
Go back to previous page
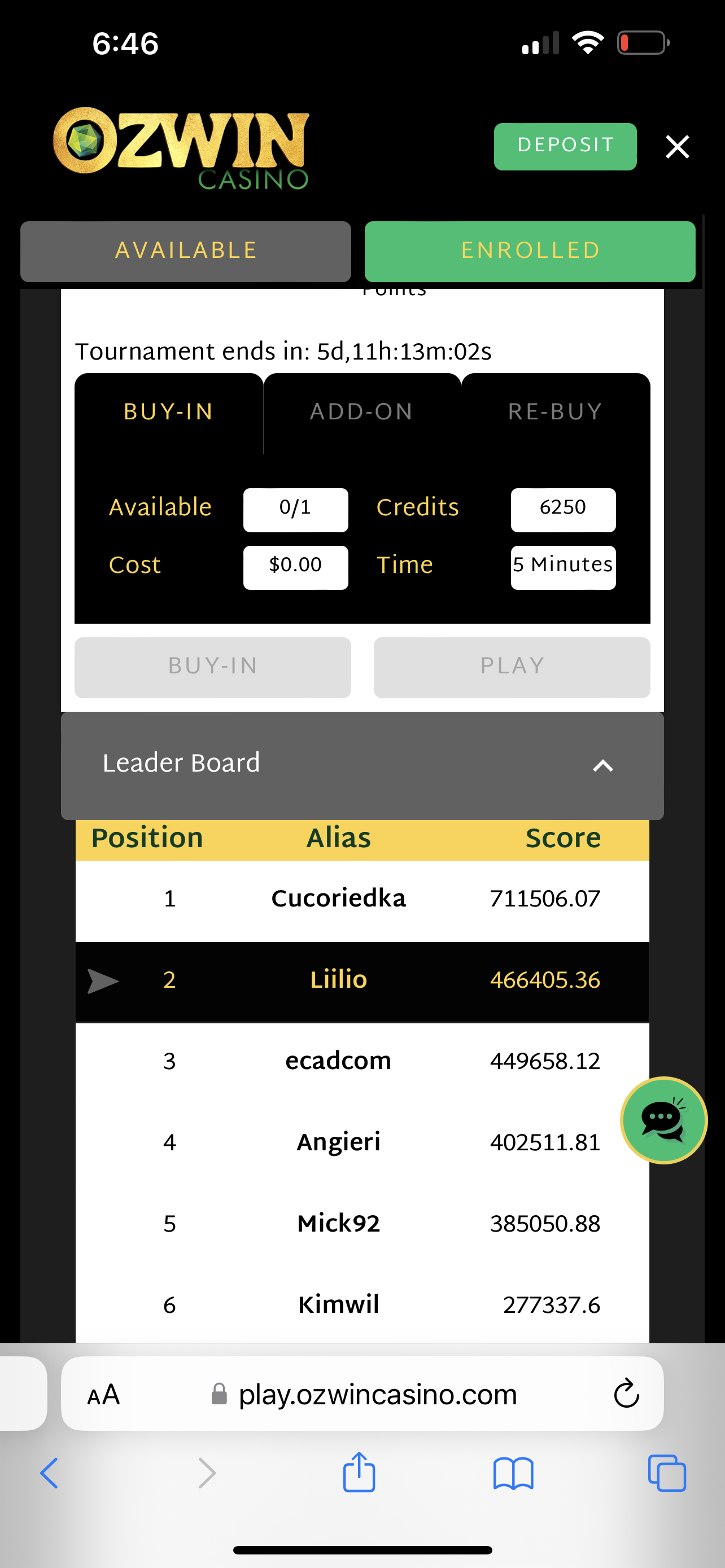49,1474
